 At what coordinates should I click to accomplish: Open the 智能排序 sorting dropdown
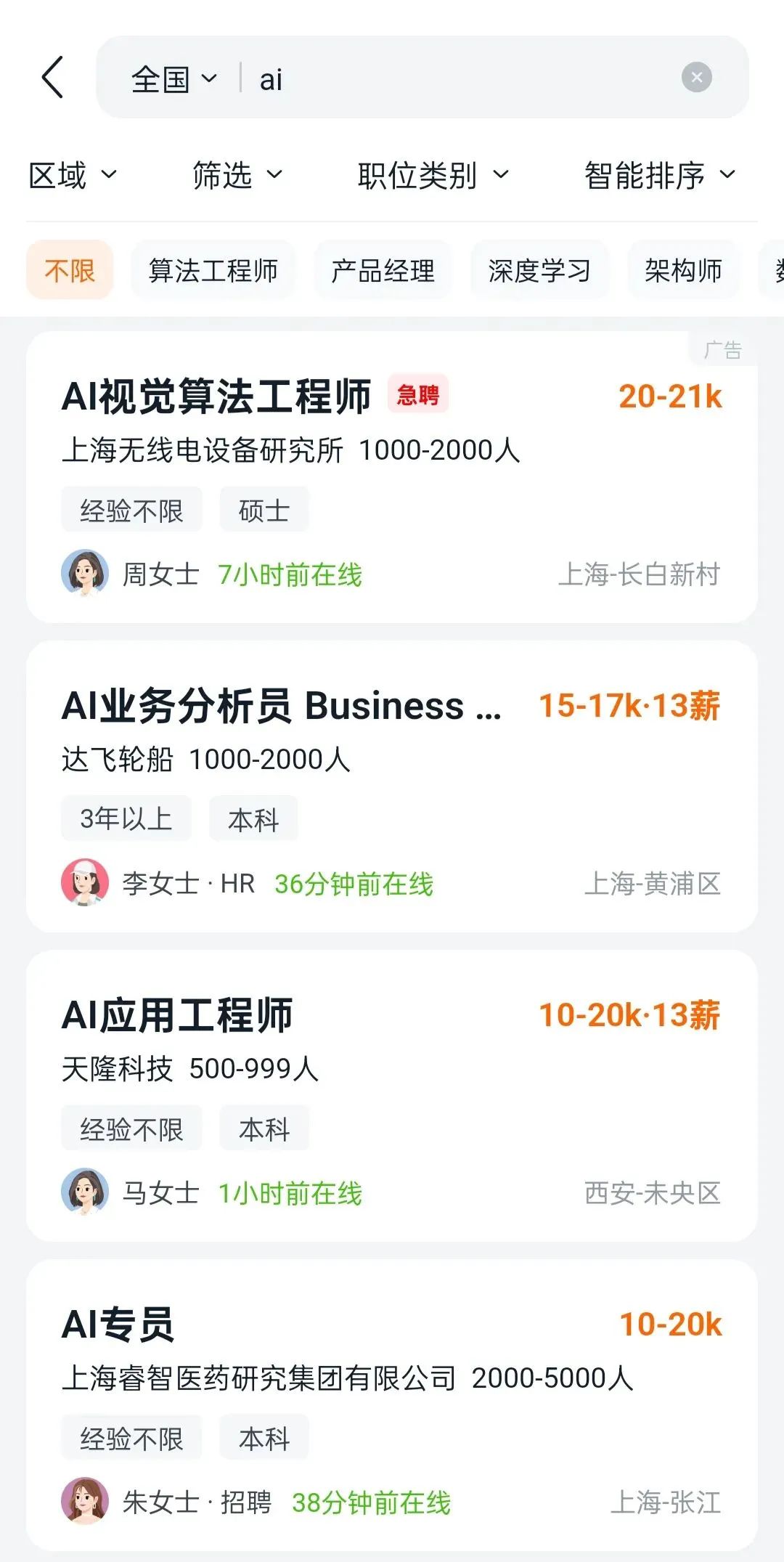click(659, 175)
